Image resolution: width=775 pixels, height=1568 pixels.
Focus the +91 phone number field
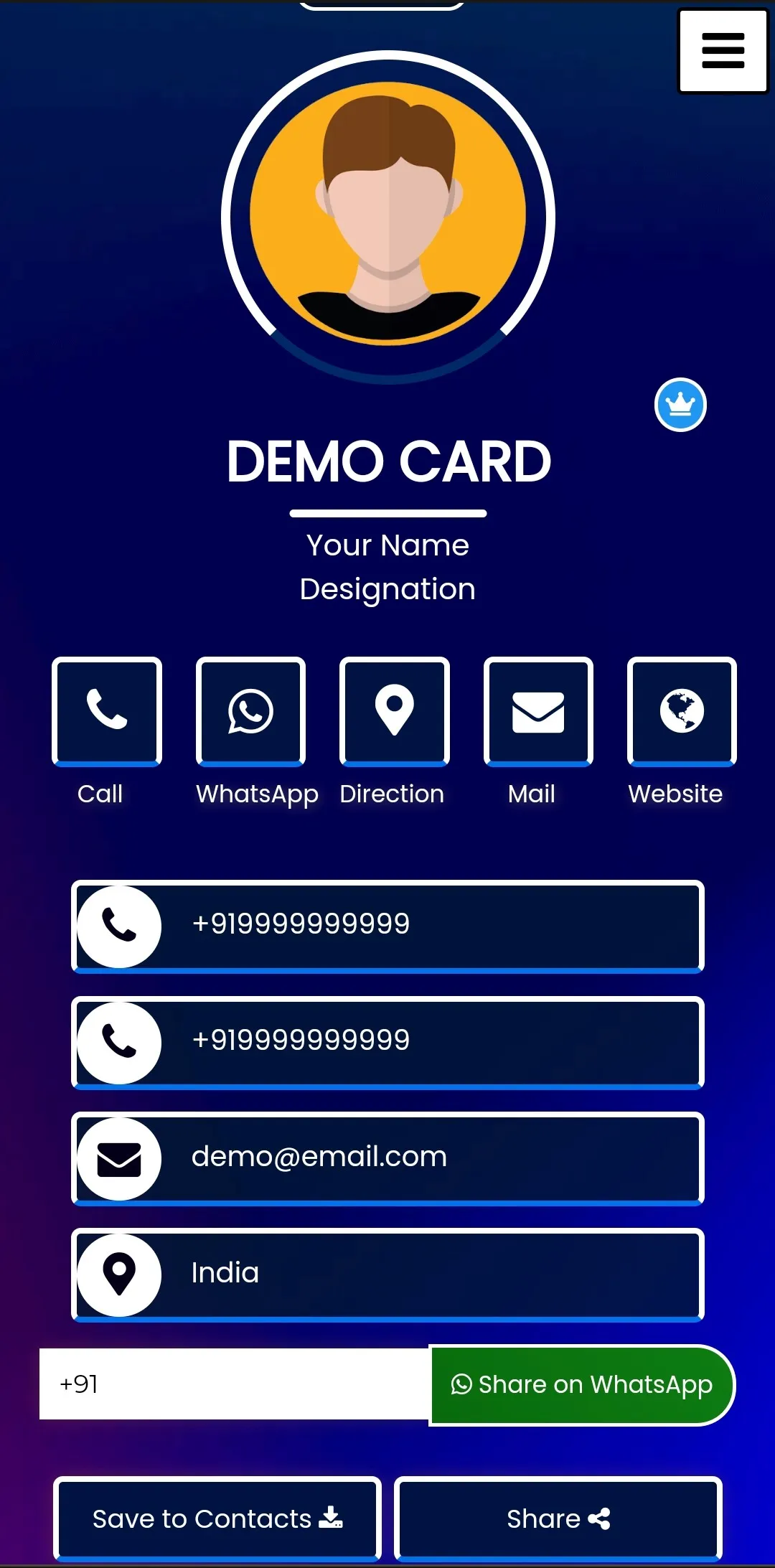[234, 1384]
